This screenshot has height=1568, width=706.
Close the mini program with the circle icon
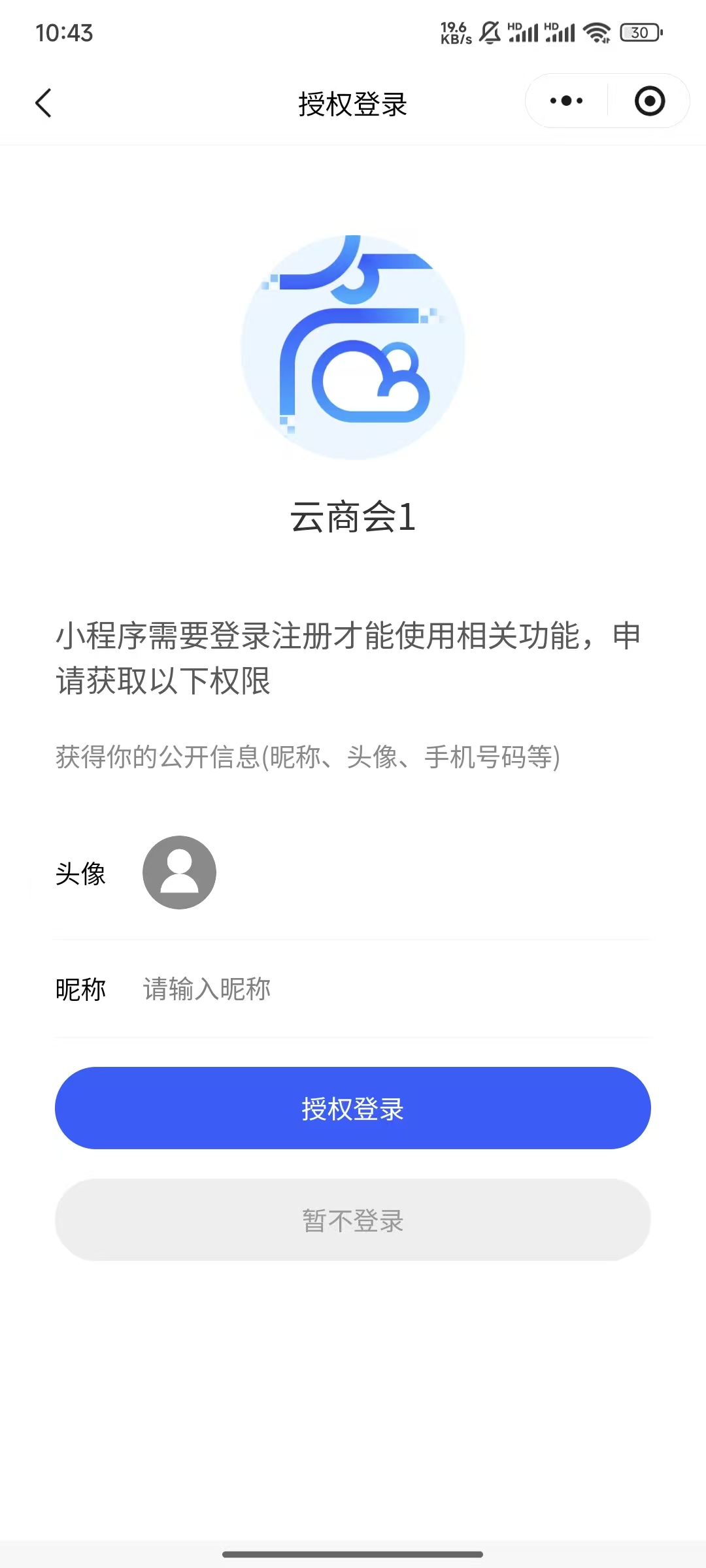click(650, 101)
